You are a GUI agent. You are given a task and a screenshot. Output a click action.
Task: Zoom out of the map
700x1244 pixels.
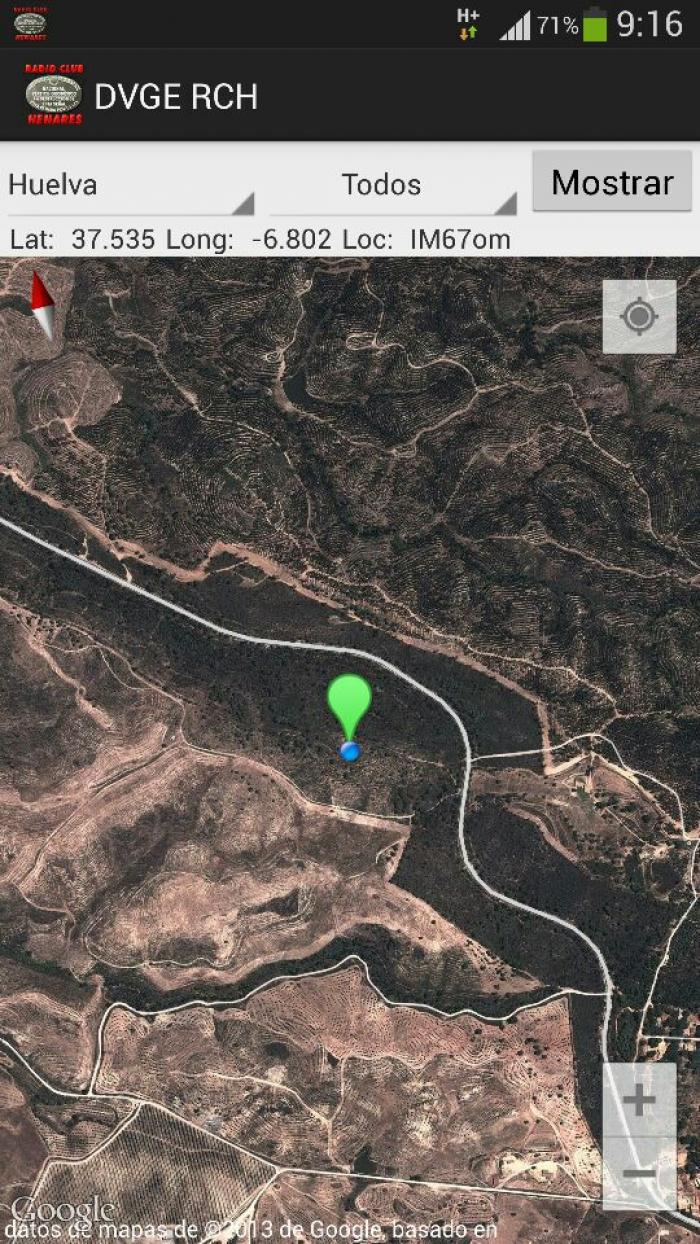pyautogui.click(x=639, y=1174)
